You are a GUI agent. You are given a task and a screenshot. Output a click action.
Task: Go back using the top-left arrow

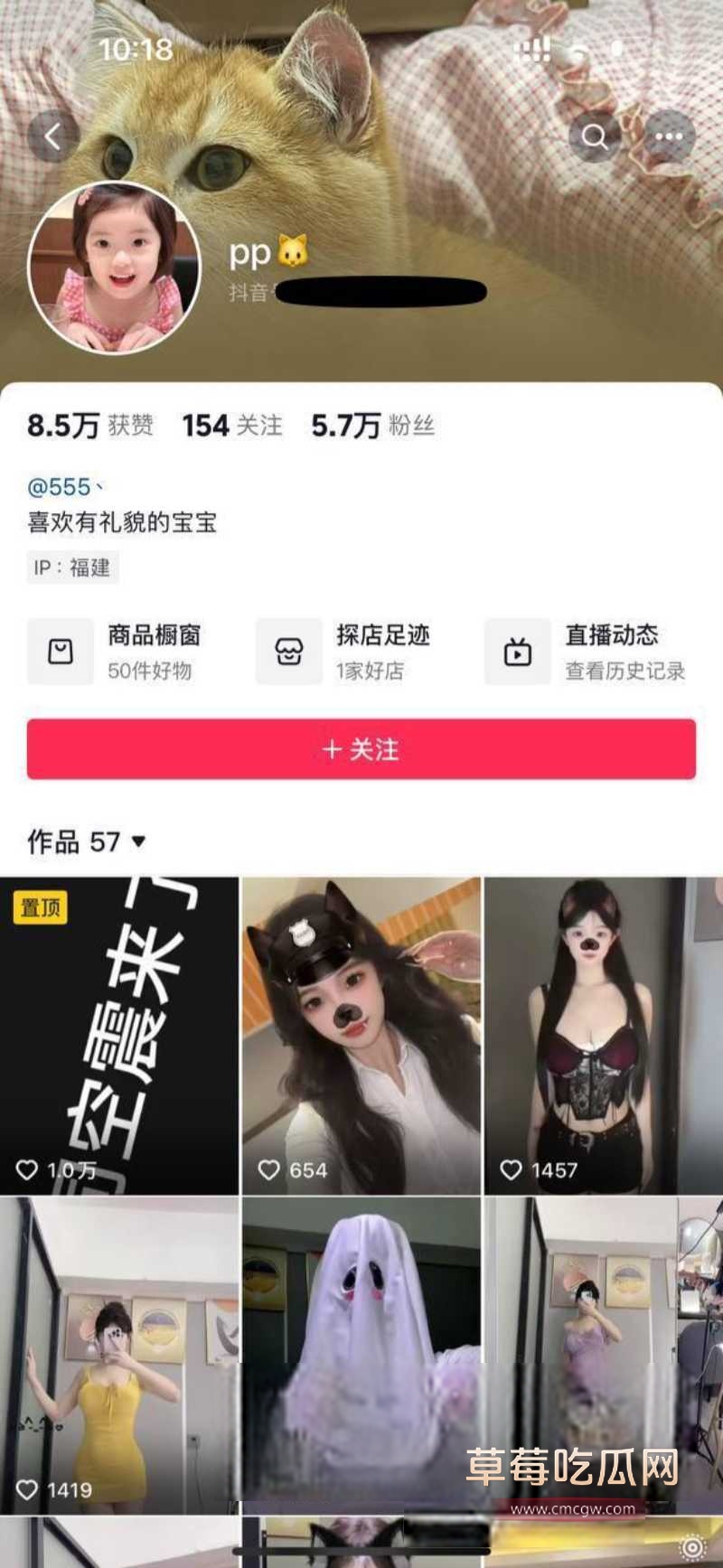click(52, 137)
